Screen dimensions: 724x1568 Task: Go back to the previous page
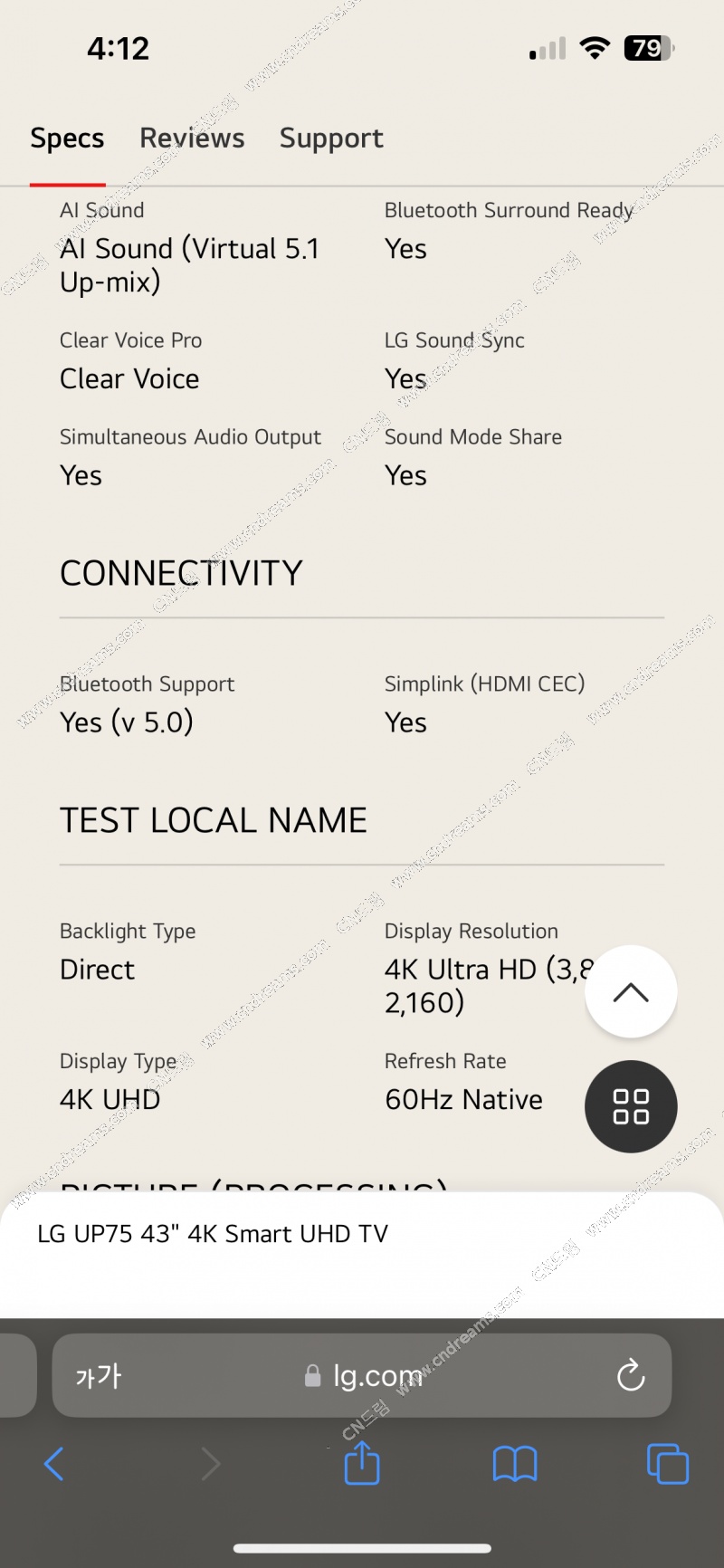pyautogui.click(x=54, y=1464)
